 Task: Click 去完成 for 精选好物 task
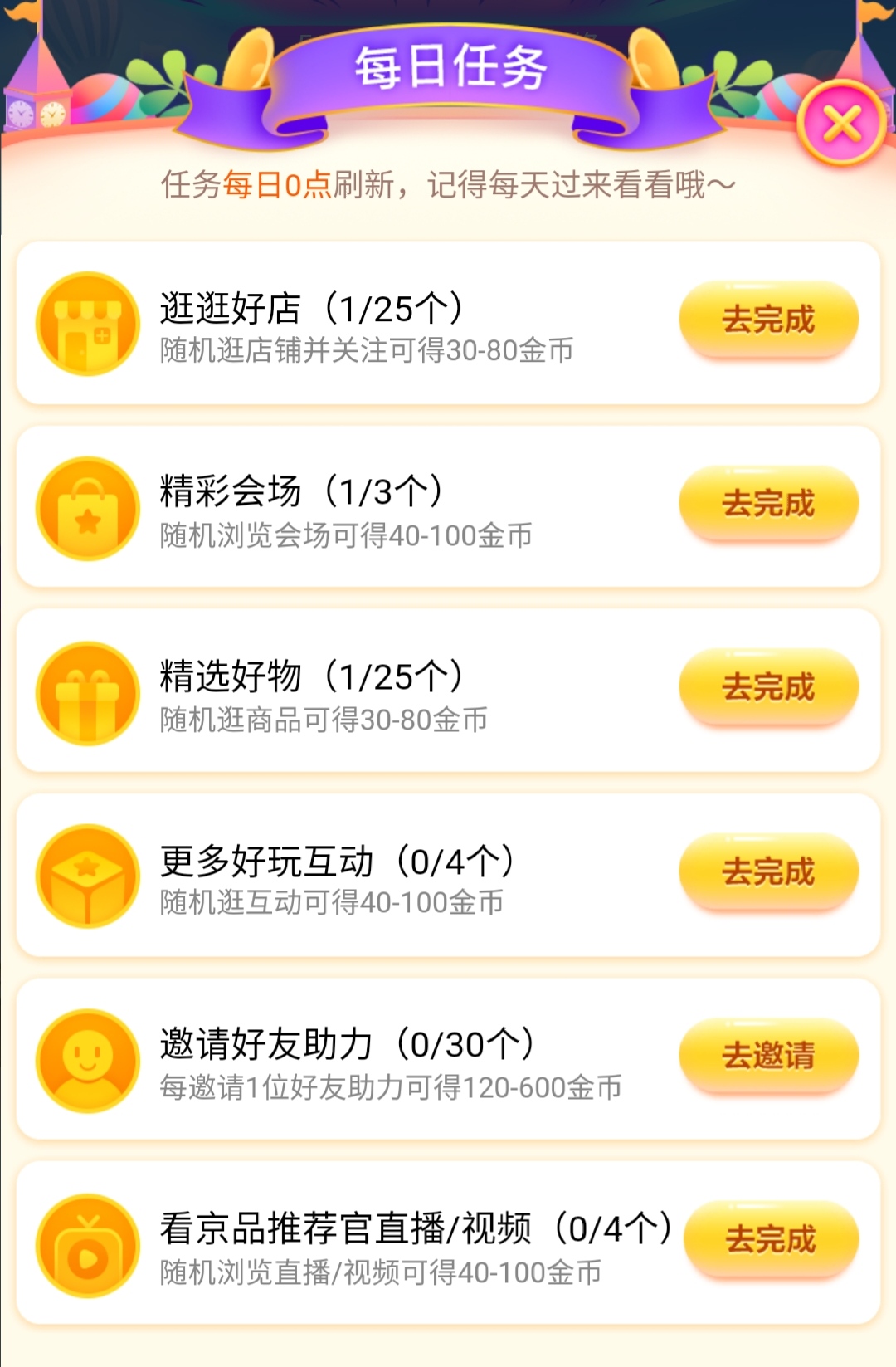coord(767,687)
